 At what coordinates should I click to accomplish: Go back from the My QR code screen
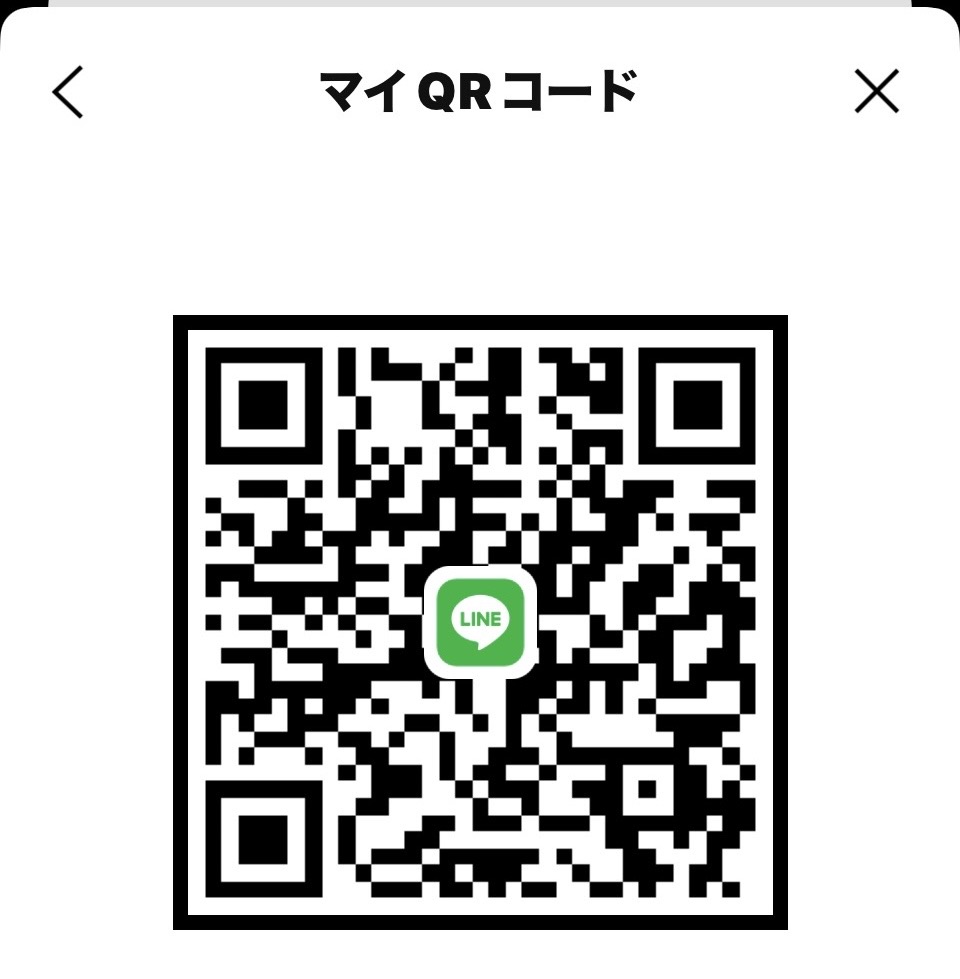(67, 93)
